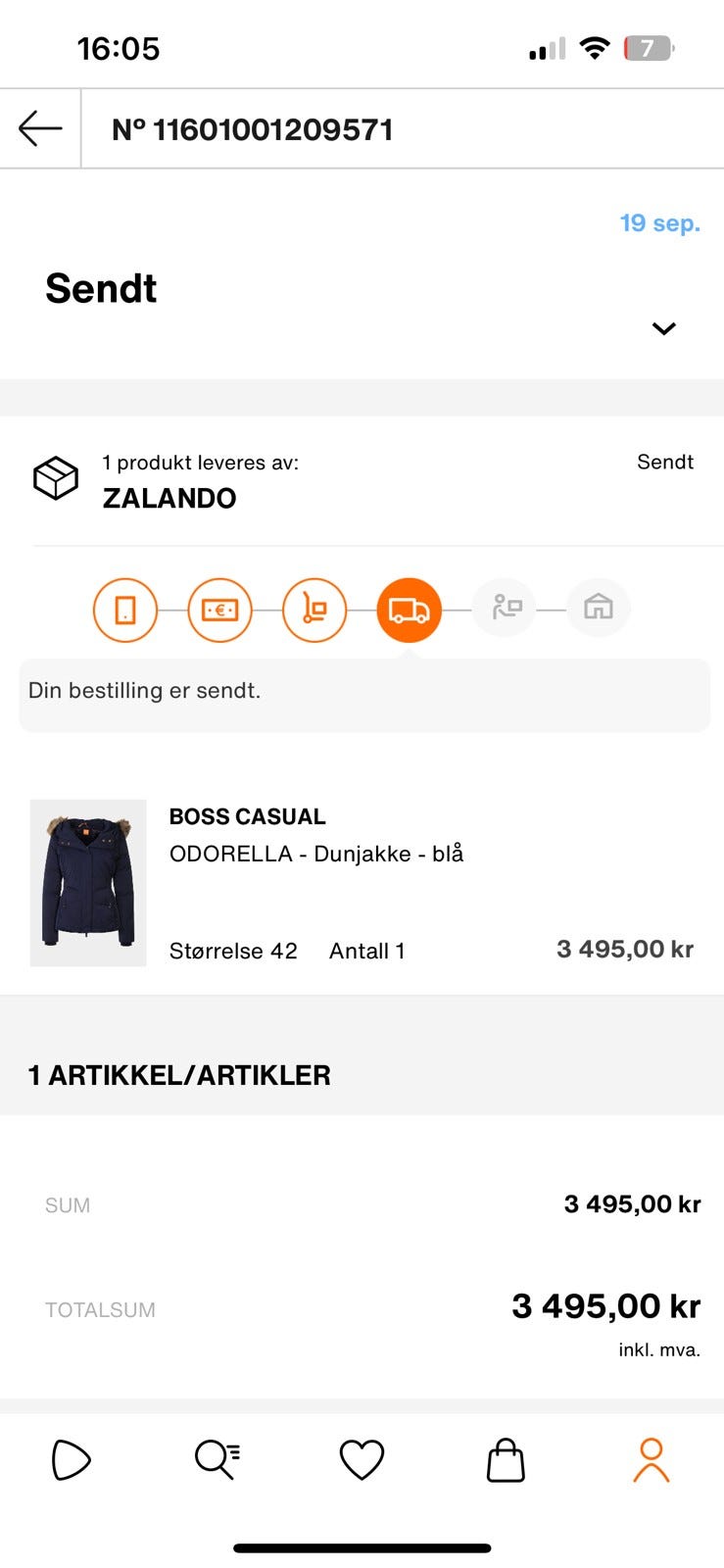Tap the Zalando logo in bottom bar
The image size is (724, 1568).
(72, 1459)
